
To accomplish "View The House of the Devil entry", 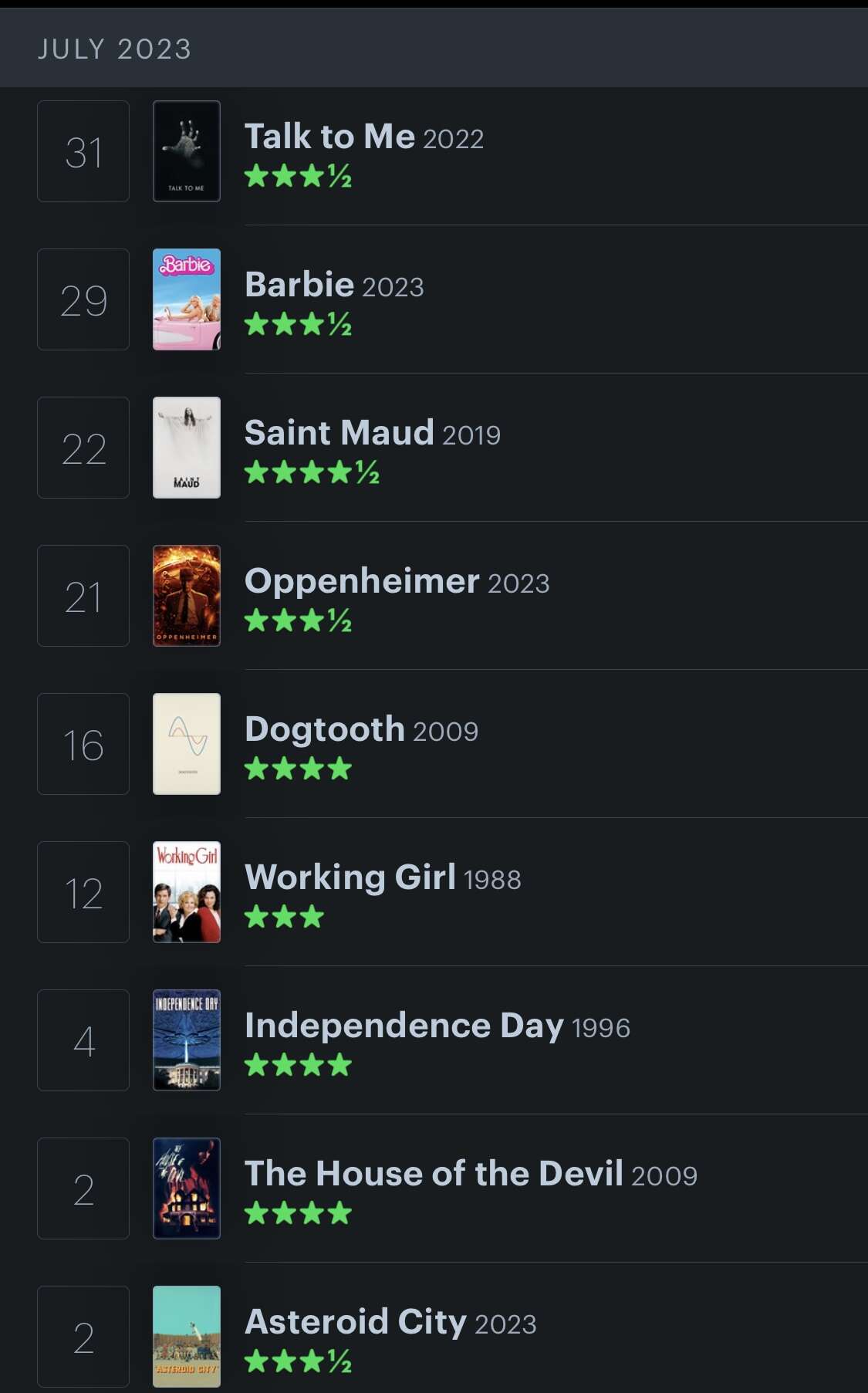I will (x=434, y=1175).
